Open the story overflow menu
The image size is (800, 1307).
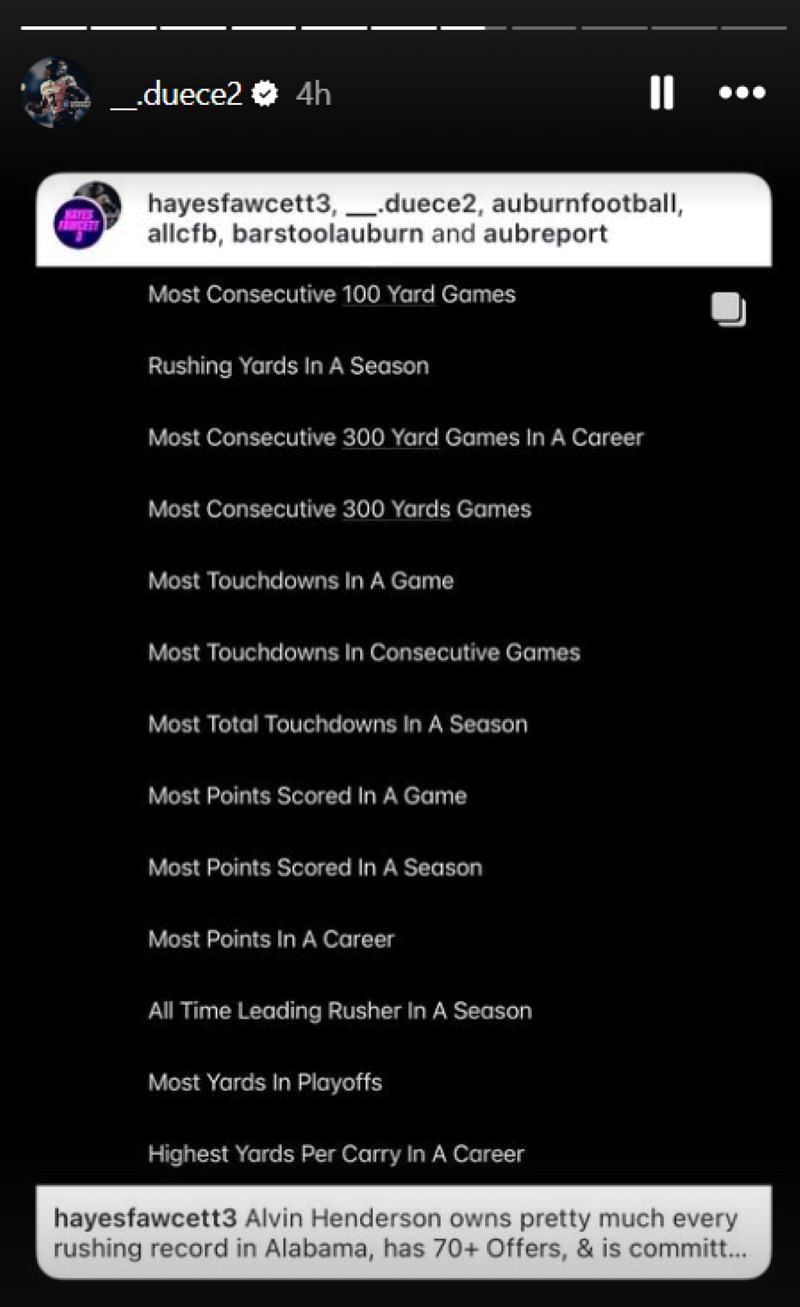(742, 93)
